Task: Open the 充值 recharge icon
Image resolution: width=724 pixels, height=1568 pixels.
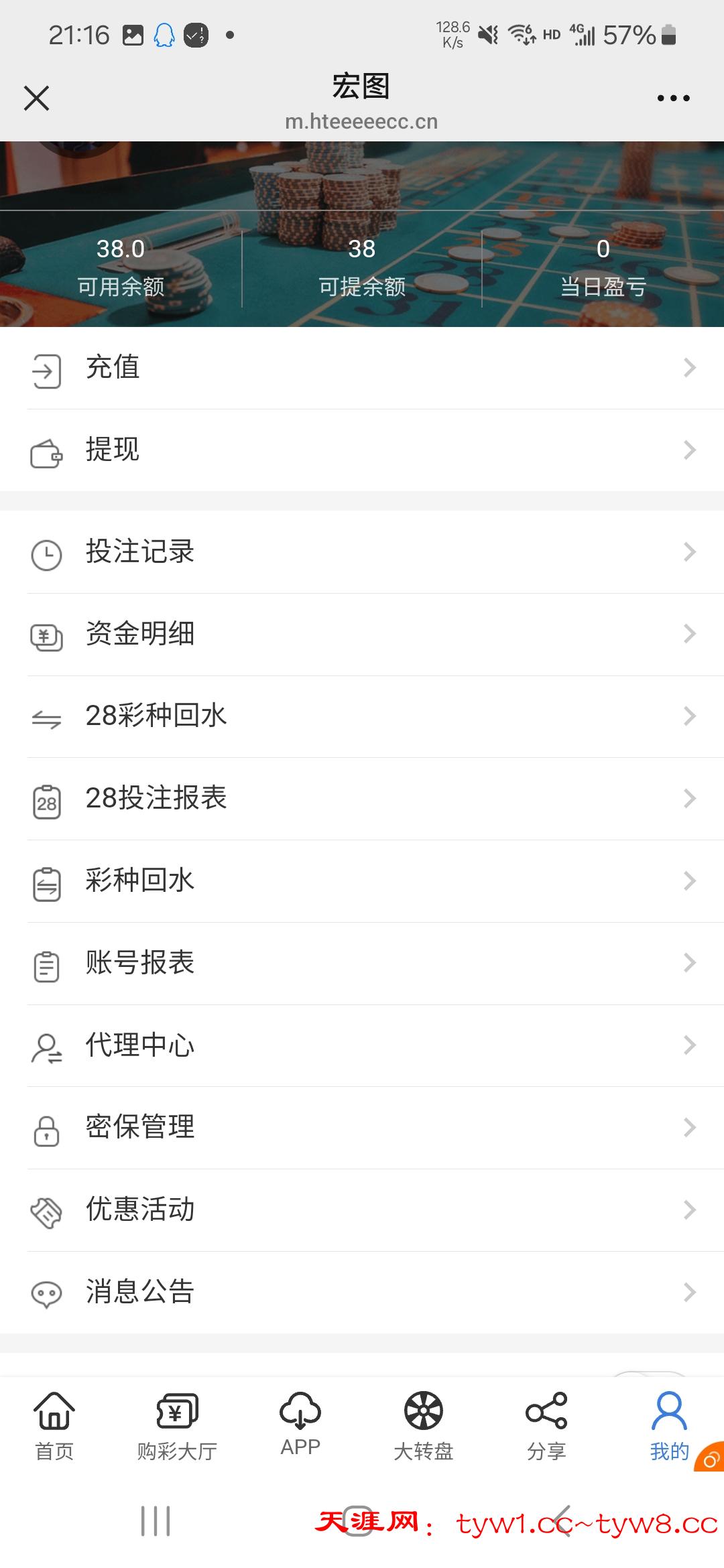Action: 46,369
